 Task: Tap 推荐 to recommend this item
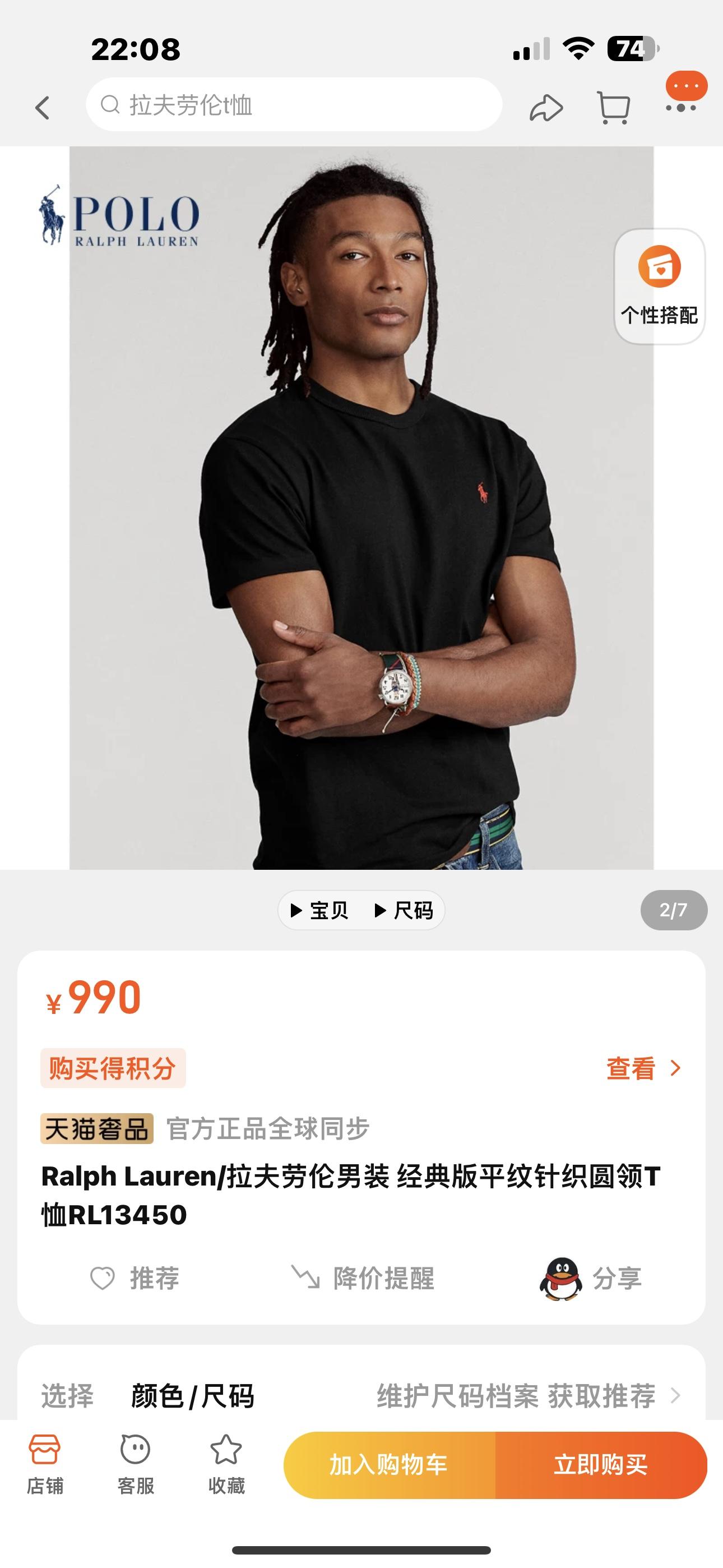135,1278
